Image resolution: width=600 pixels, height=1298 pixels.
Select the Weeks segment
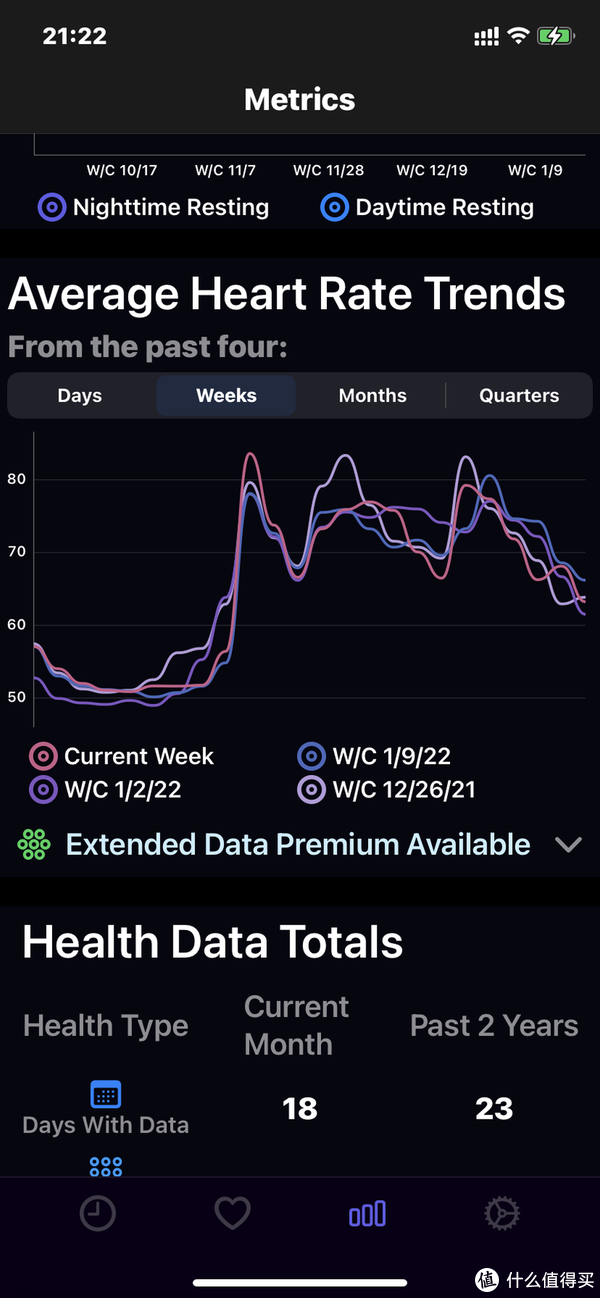click(226, 396)
